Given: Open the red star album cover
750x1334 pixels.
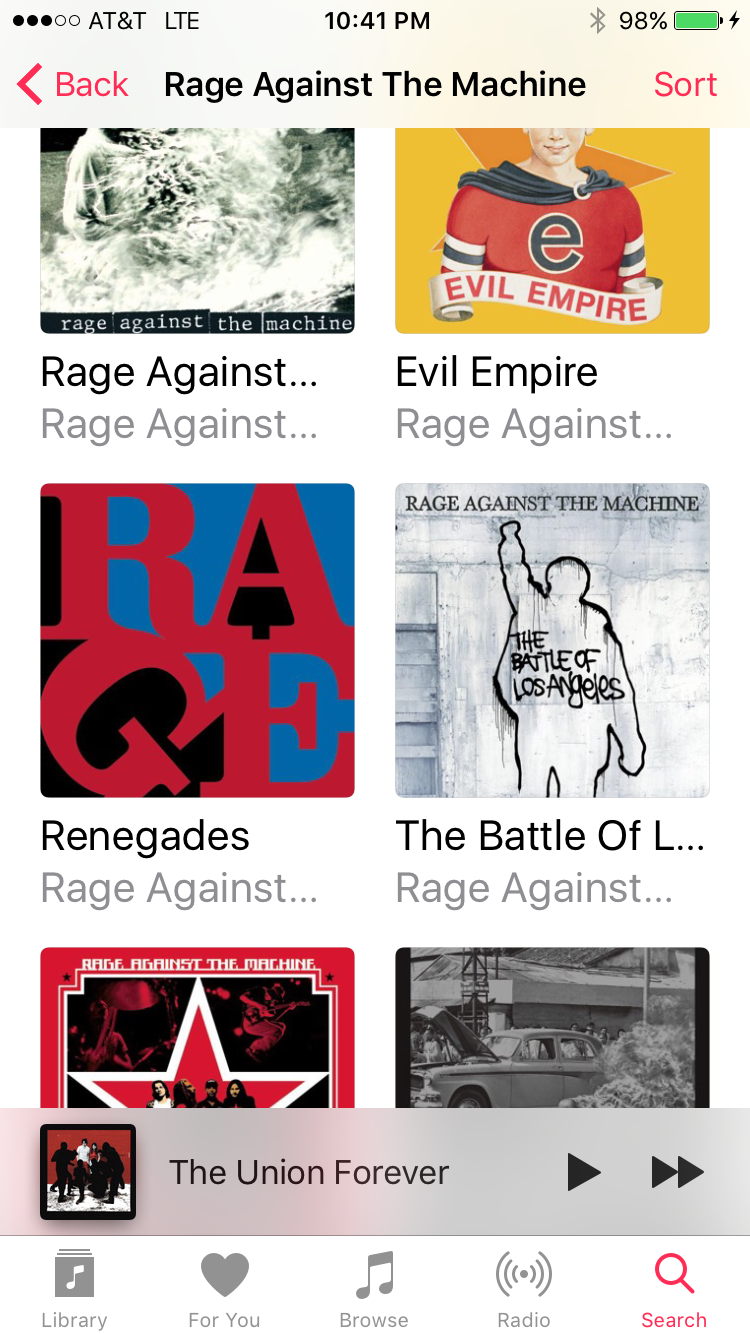Looking at the screenshot, I should pos(197,1028).
